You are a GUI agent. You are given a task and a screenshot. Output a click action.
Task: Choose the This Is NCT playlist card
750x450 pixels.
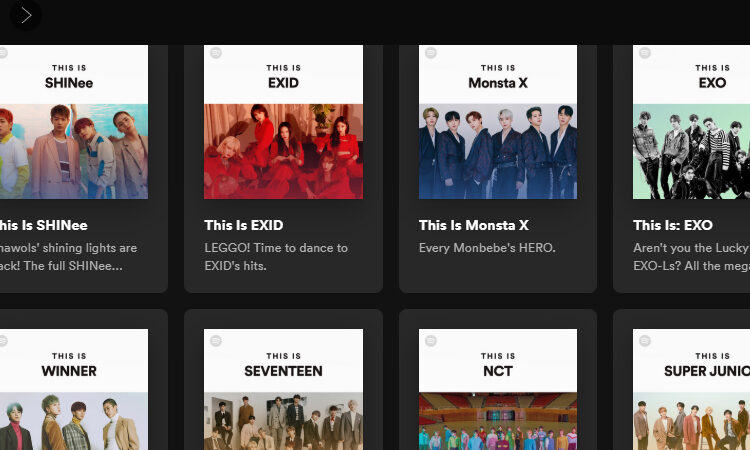[x=498, y=390]
